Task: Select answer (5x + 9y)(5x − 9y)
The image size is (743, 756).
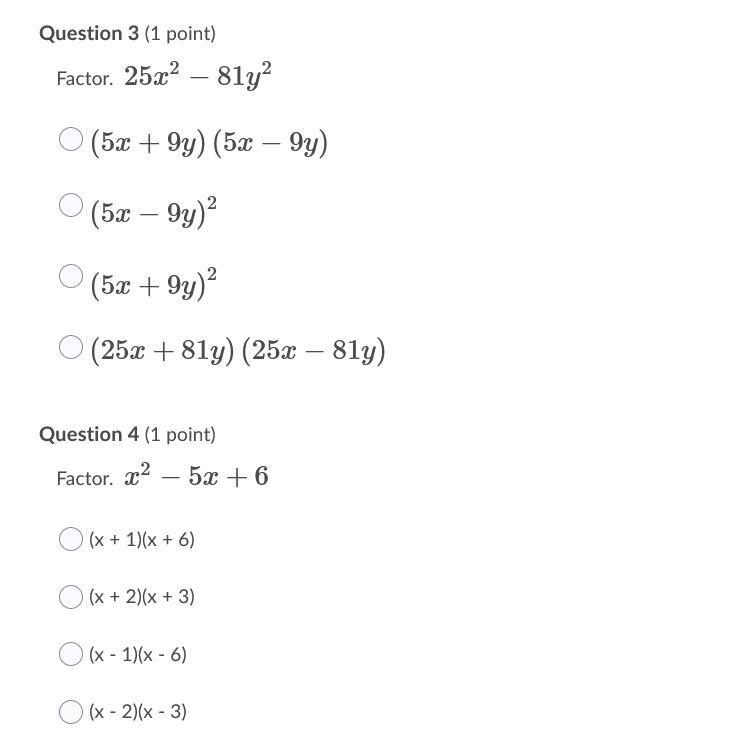Action: 70,140
